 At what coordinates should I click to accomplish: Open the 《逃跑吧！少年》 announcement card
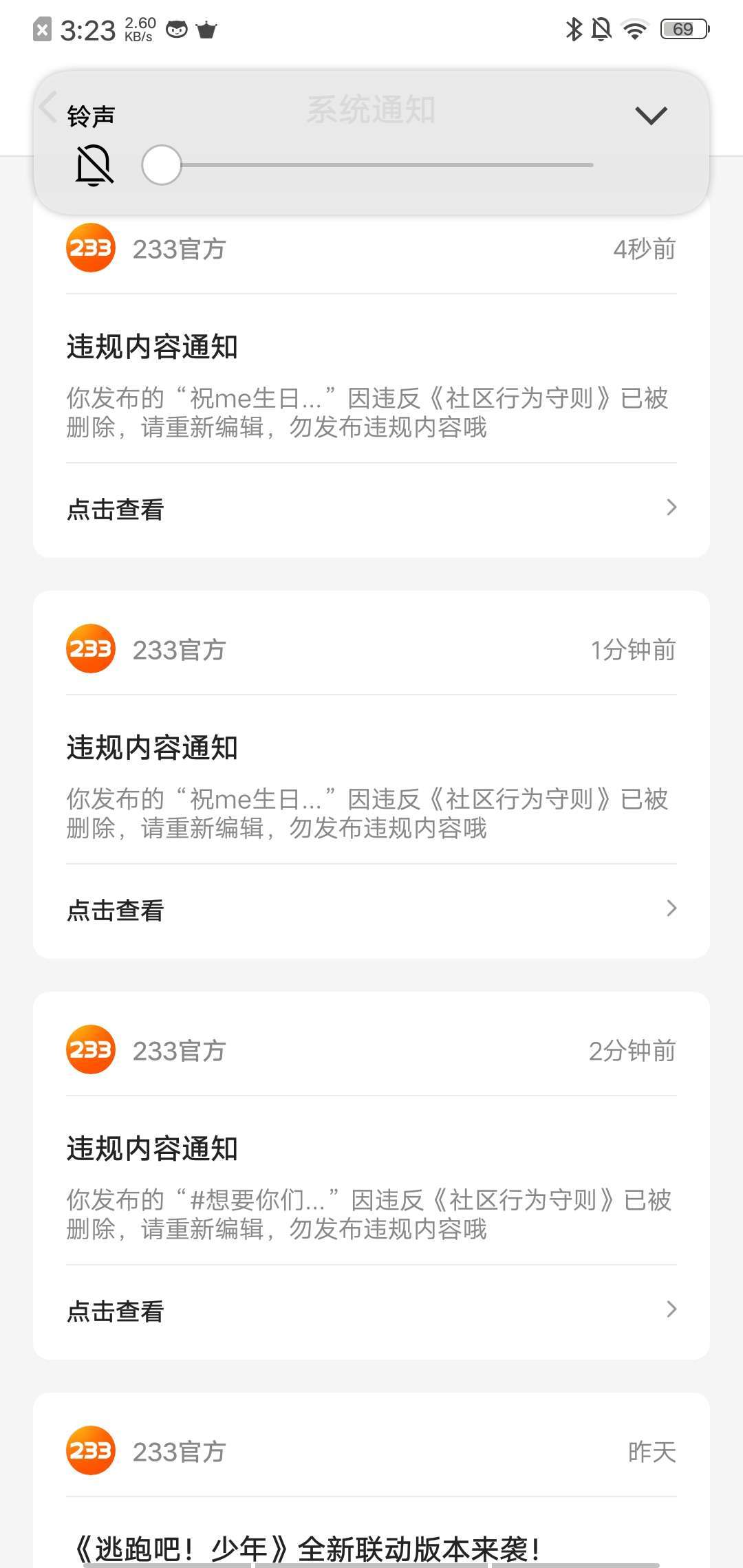[371, 1480]
